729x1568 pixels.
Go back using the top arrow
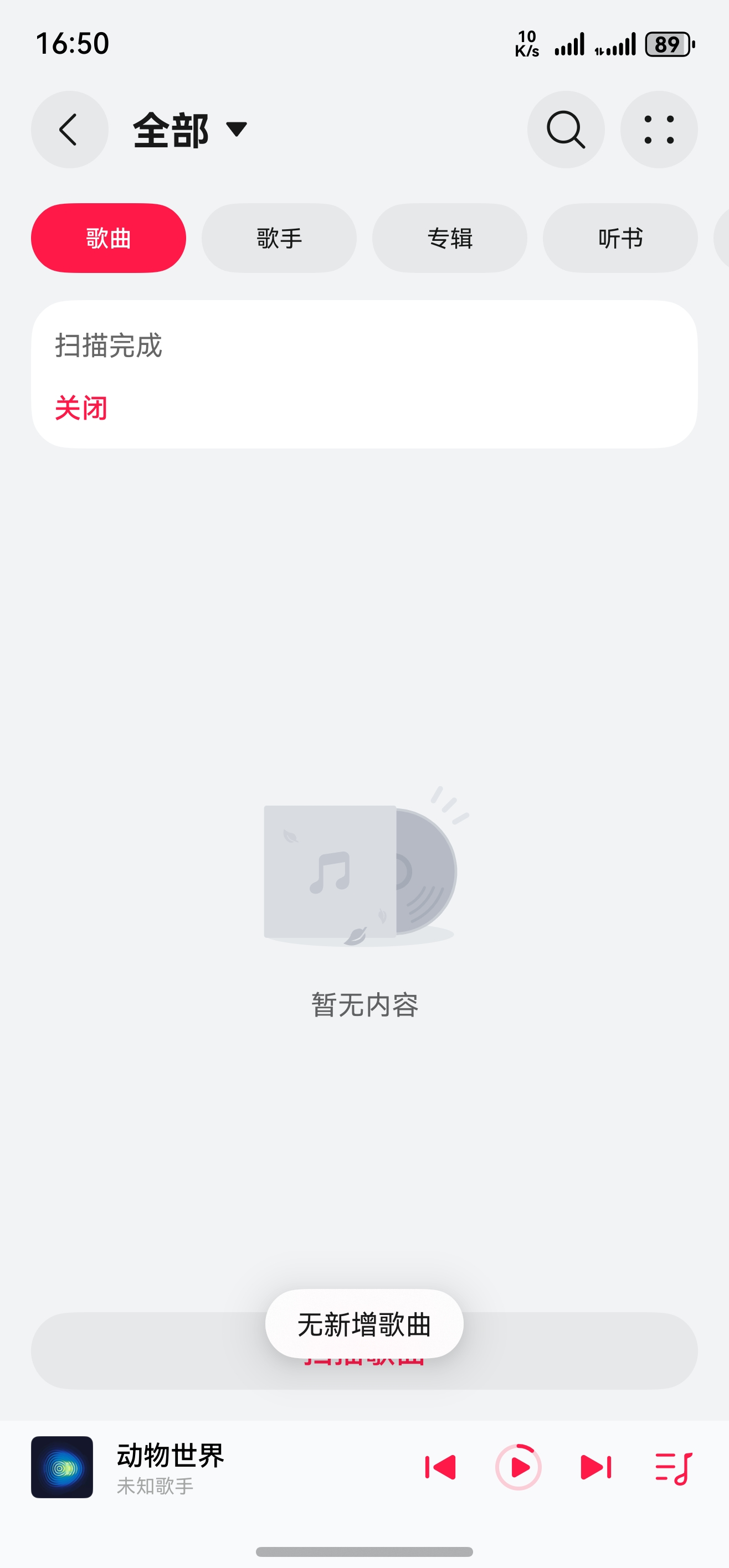pyautogui.click(x=69, y=130)
